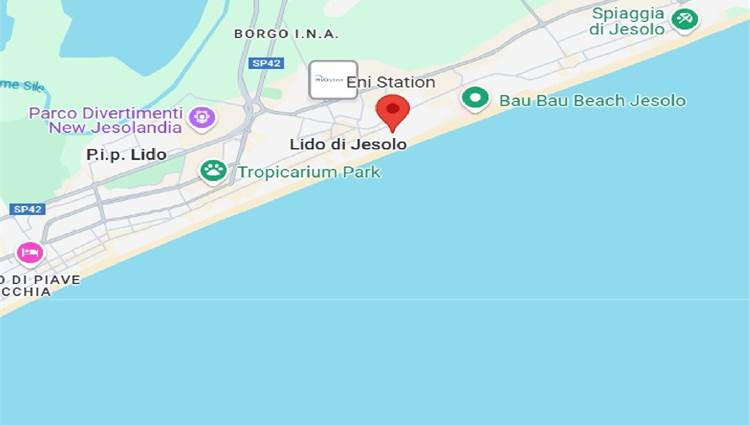The image size is (750, 425).
Task: Select the Bau Bau Beach Jesolo marker
Action: coord(474,99)
